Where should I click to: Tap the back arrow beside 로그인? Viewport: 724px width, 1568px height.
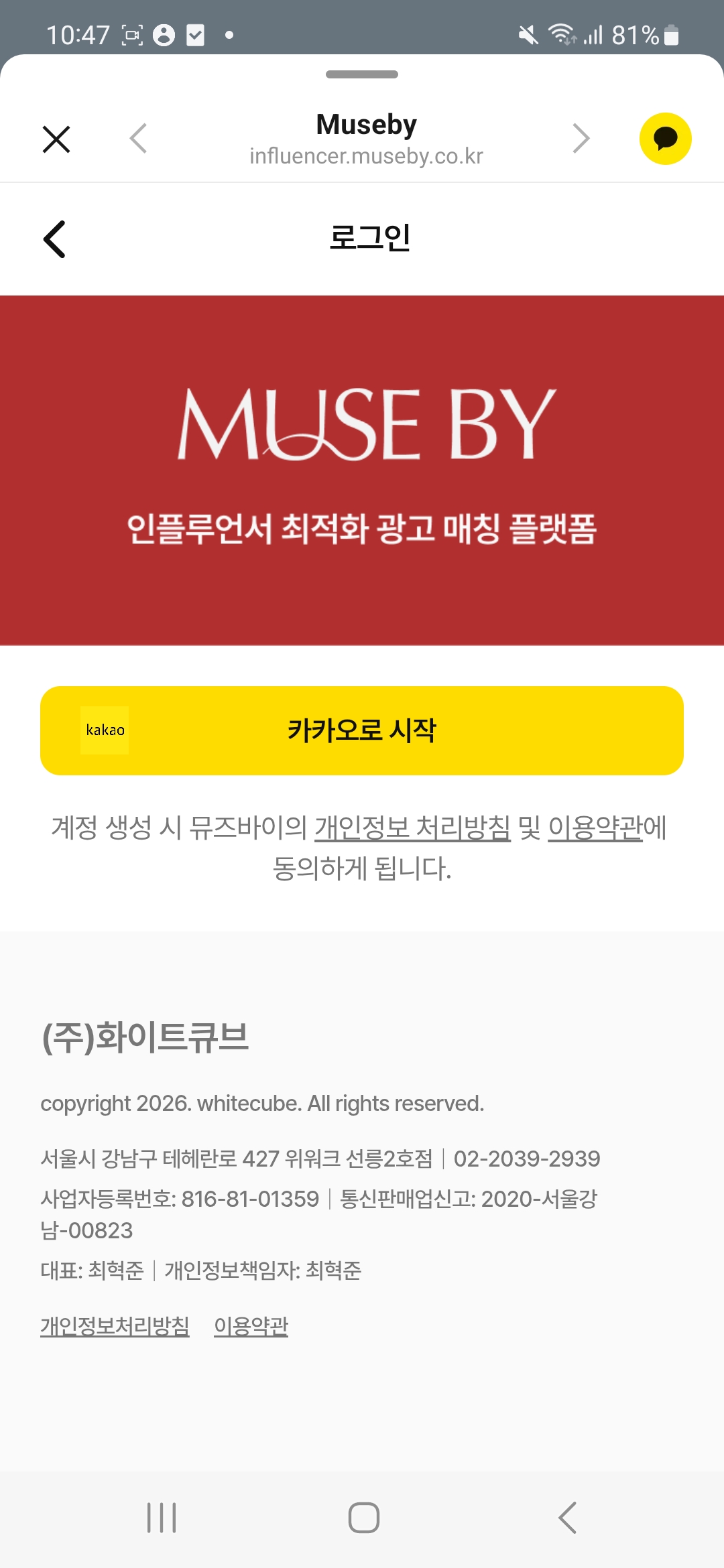coord(55,239)
